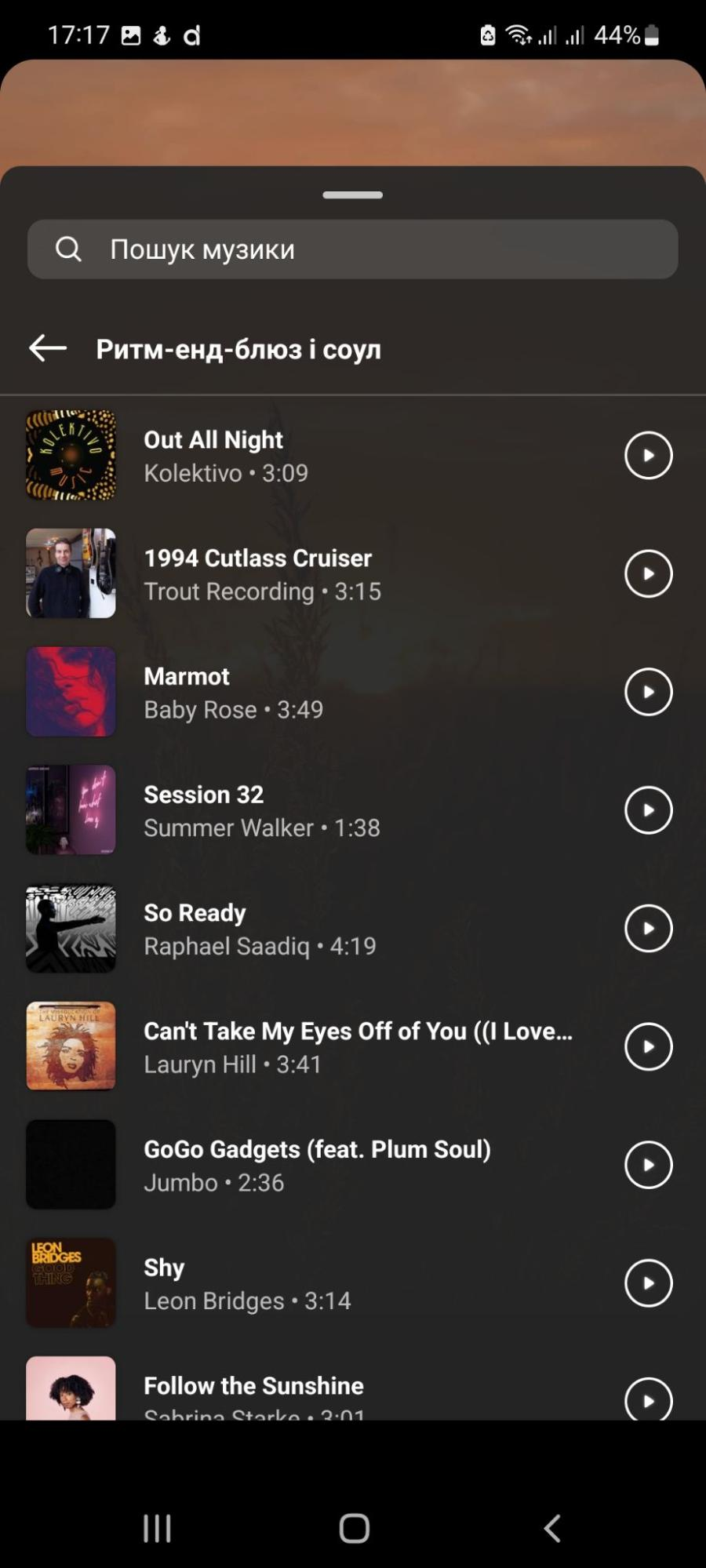Viewport: 706px width, 1568px height.
Task: Open the music search field
Action: click(353, 249)
